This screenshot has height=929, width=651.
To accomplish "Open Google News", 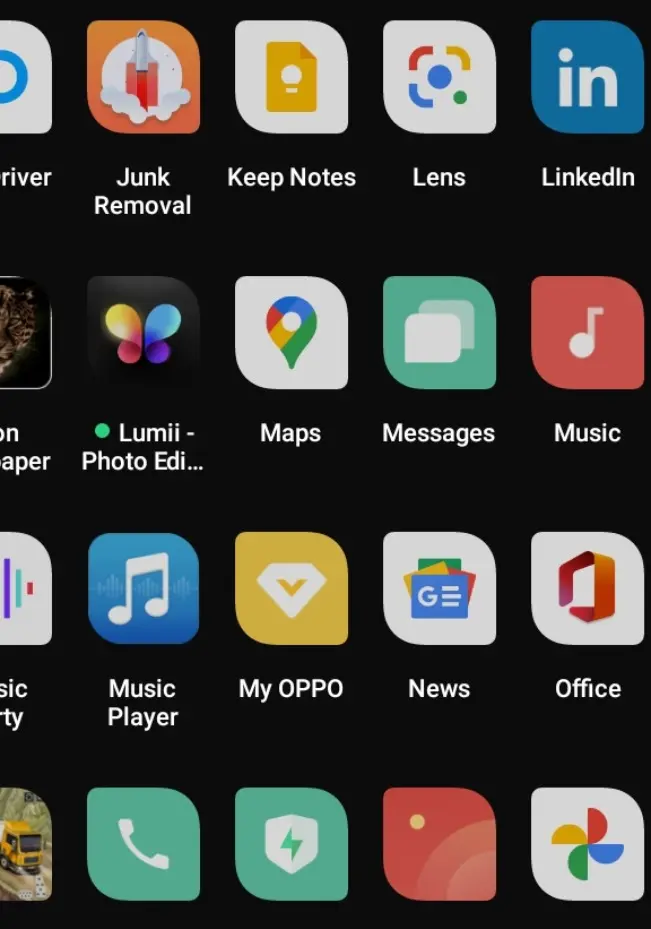I will [x=439, y=588].
